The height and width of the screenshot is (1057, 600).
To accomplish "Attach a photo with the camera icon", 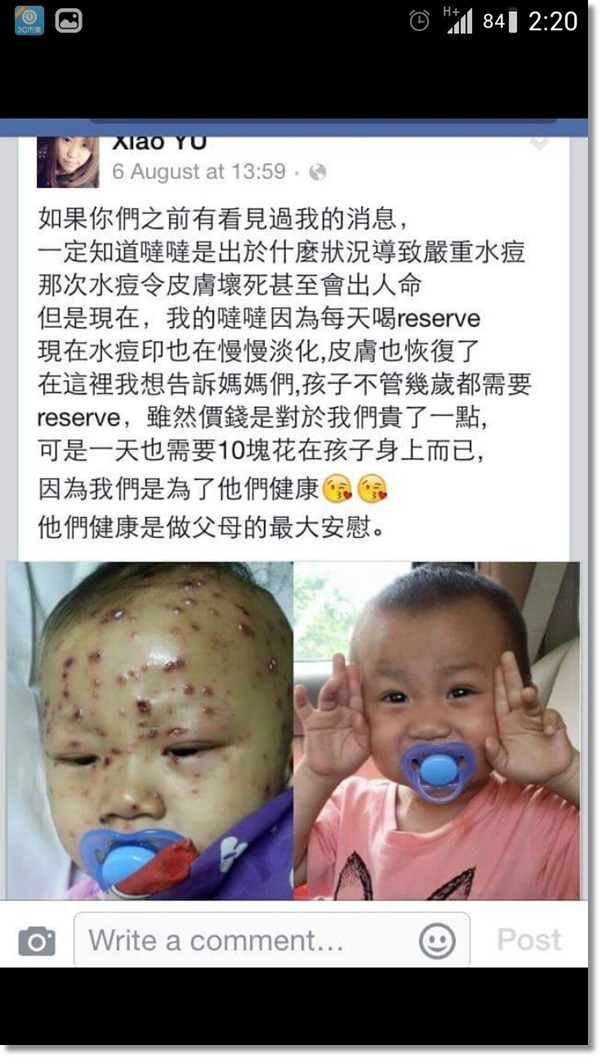I will point(38,940).
